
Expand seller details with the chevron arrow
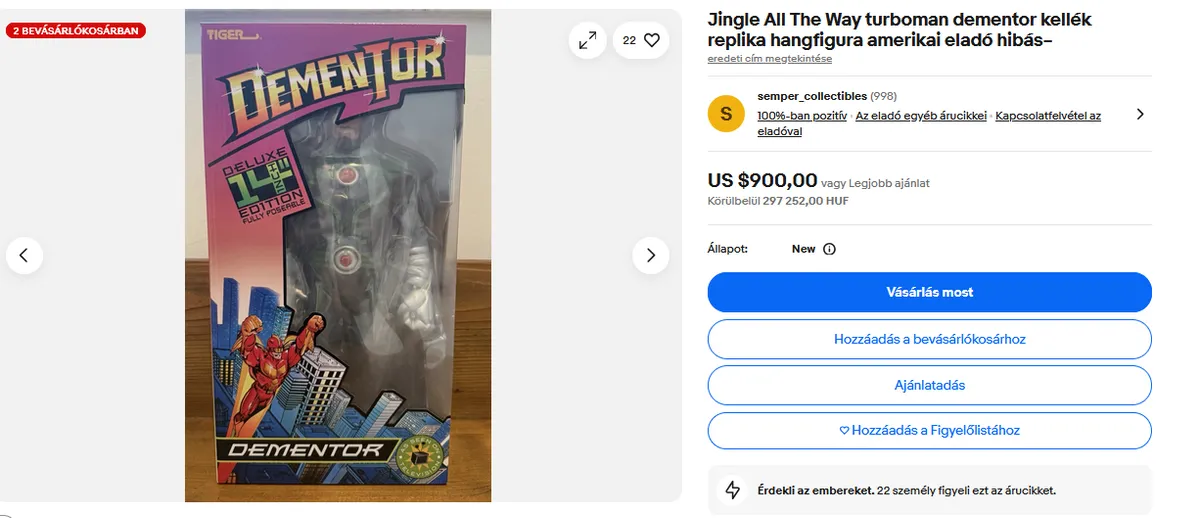1140,114
